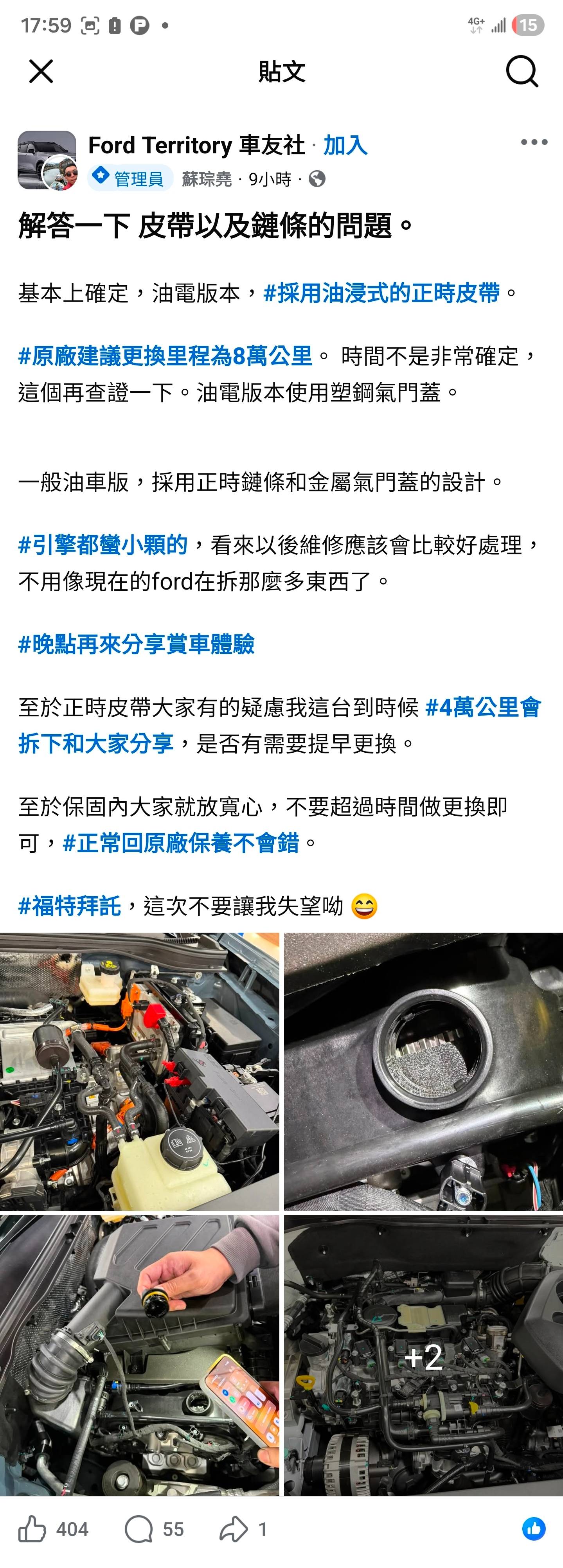Screen dimensions: 563x1568
Task: View 蘇琮堯's profile
Action: (x=207, y=179)
